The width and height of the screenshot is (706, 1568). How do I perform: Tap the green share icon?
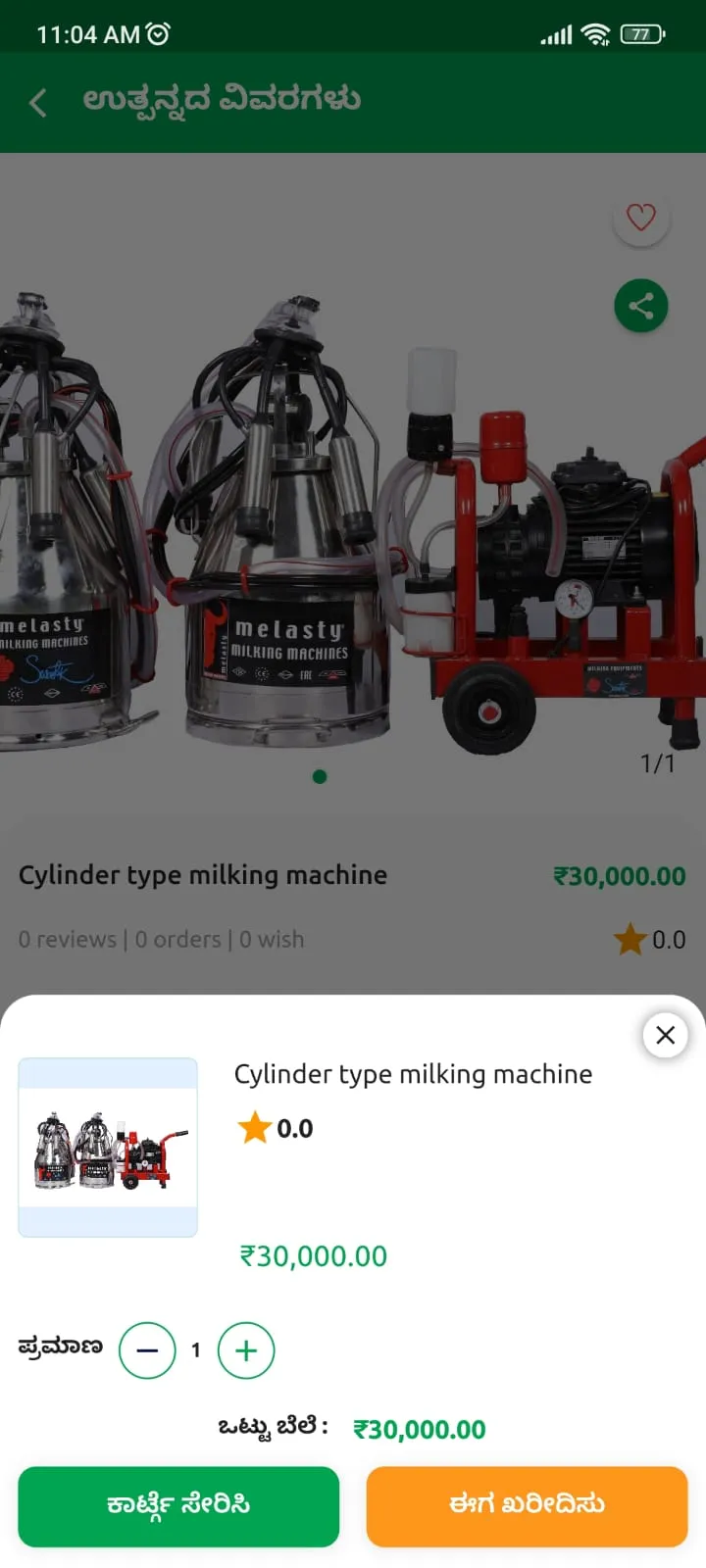pos(641,306)
